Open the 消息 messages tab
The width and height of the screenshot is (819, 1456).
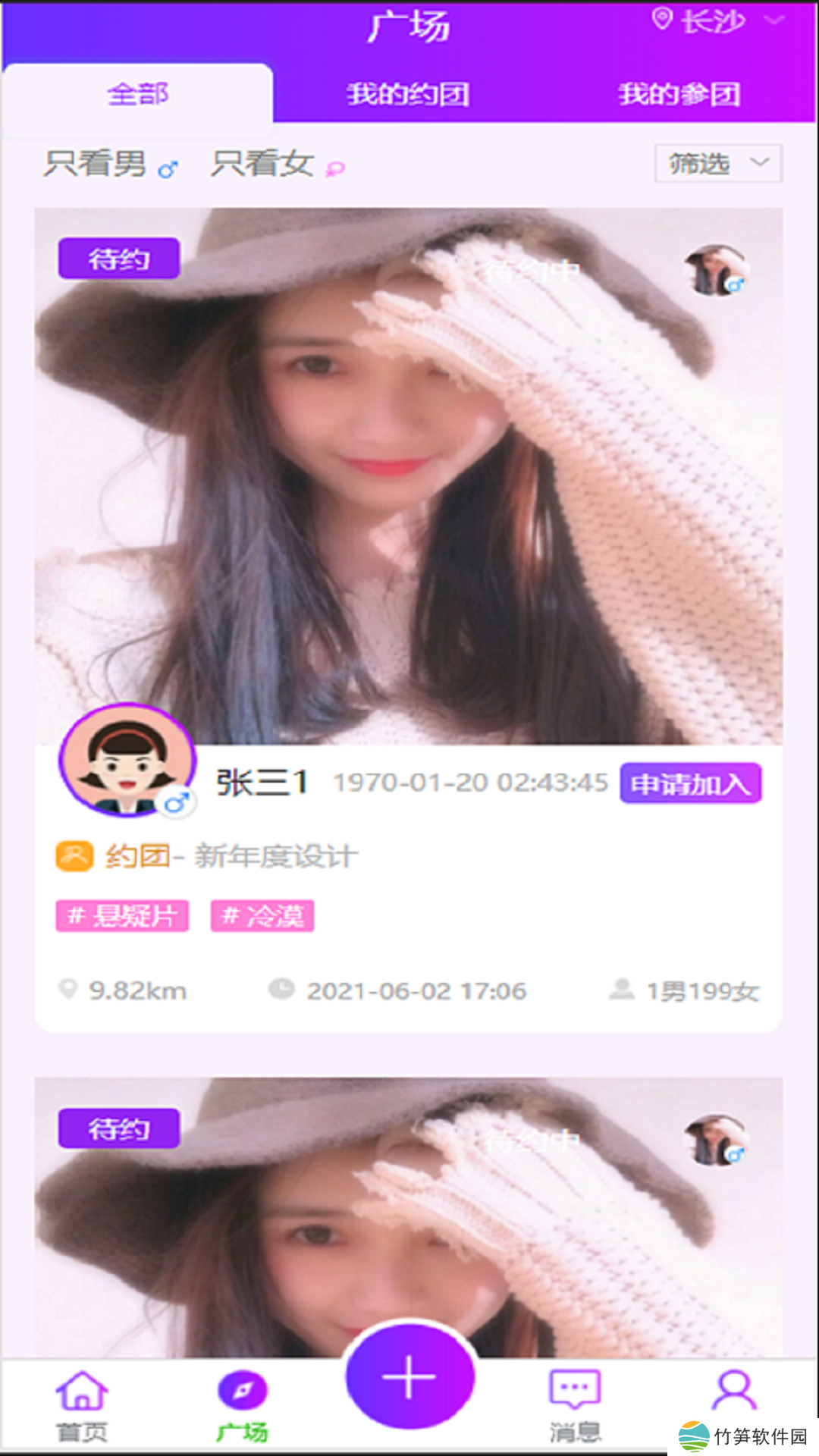[x=575, y=1404]
